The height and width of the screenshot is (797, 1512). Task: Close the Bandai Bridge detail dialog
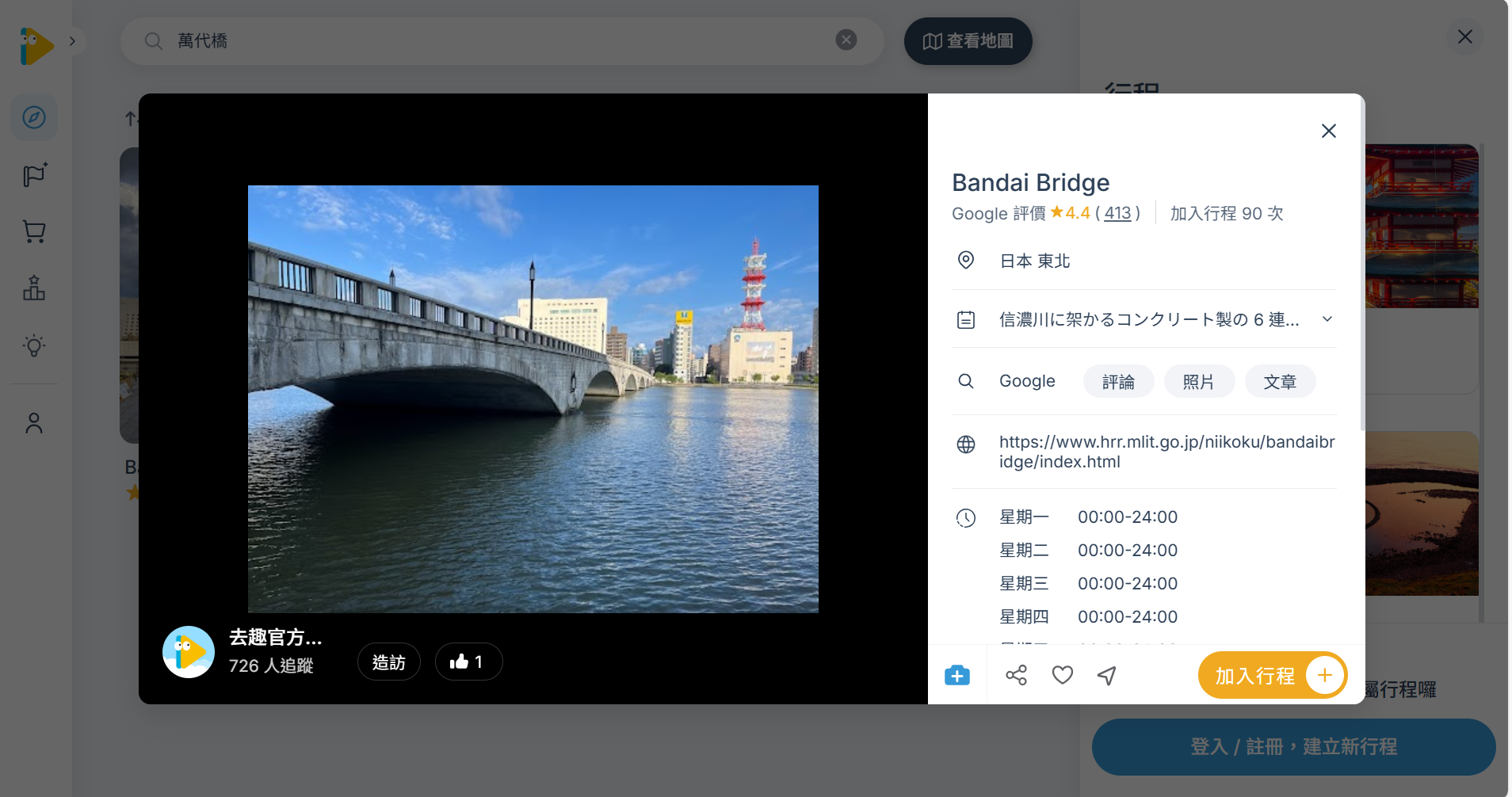coord(1328,131)
